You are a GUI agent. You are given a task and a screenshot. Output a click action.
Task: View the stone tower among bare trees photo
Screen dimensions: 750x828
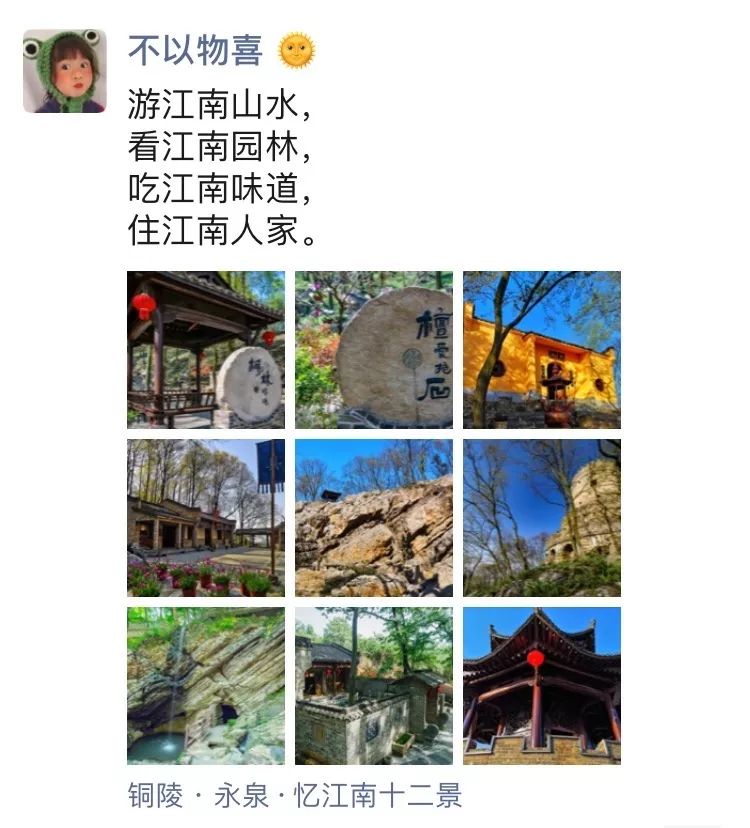pos(542,518)
